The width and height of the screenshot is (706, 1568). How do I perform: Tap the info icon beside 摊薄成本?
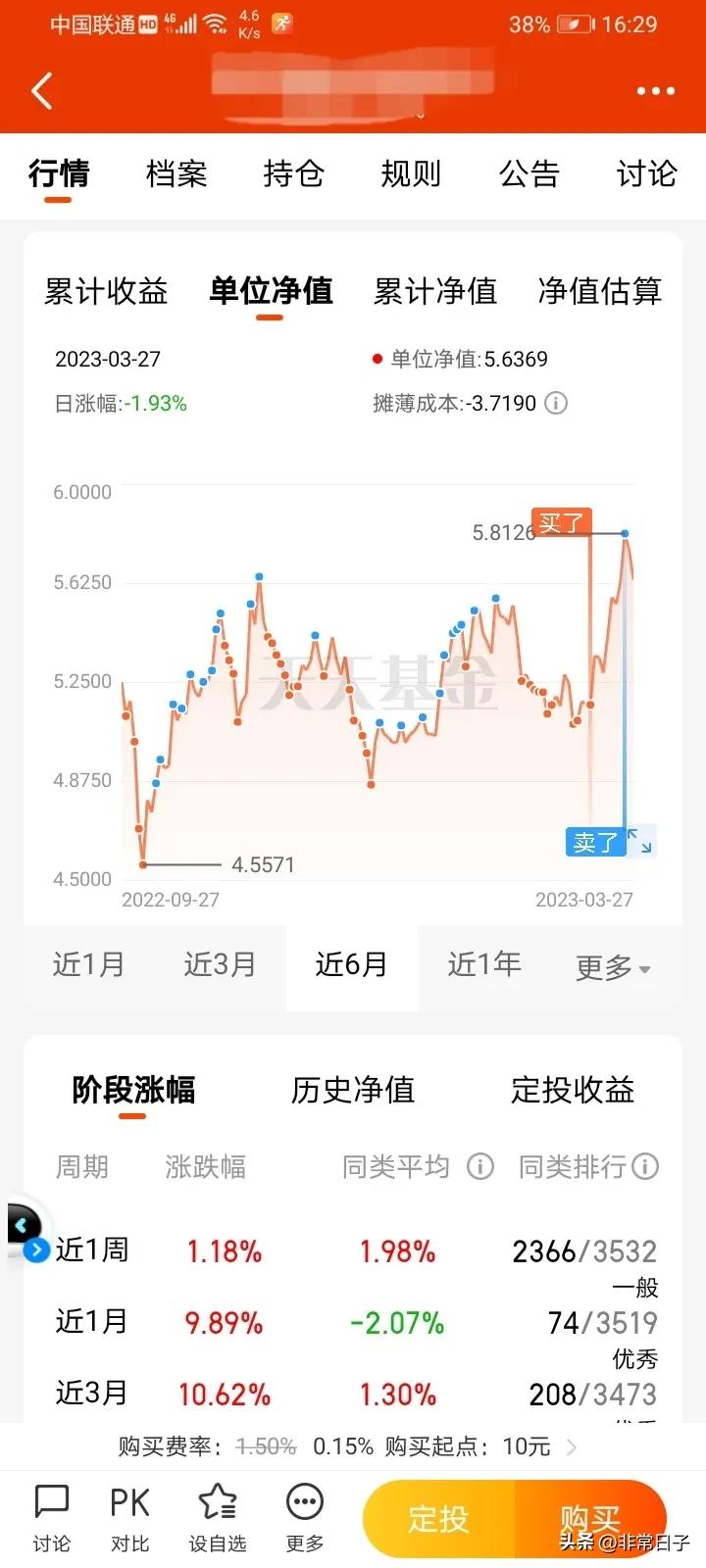[x=556, y=403]
